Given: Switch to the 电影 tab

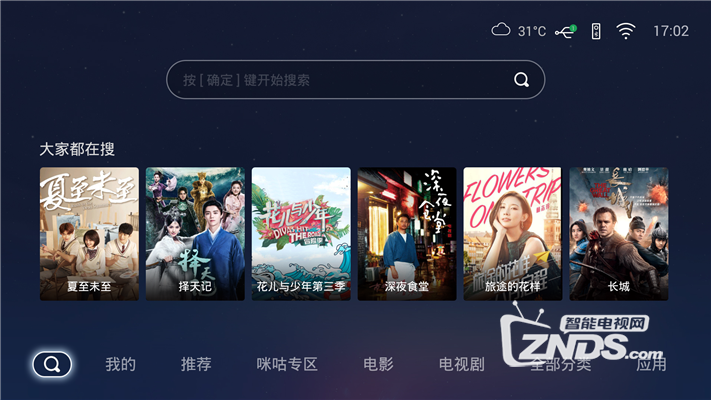Looking at the screenshot, I should coord(378,364).
